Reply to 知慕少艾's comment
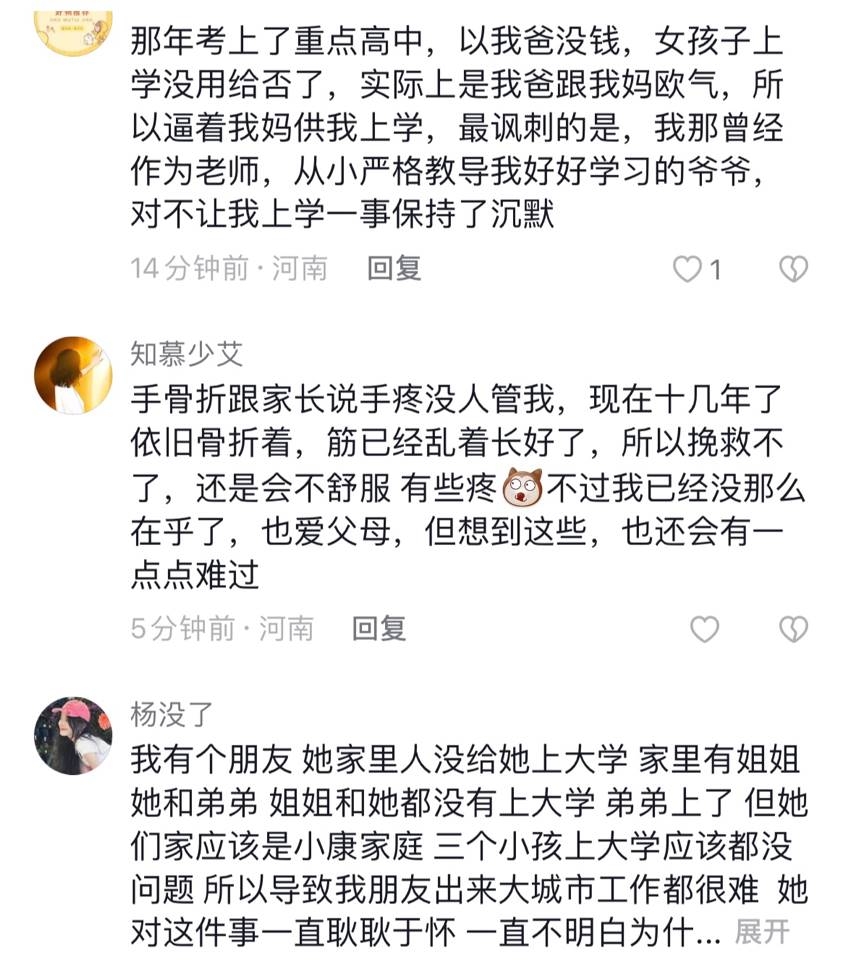This screenshot has height=967, width=846. 380,628
